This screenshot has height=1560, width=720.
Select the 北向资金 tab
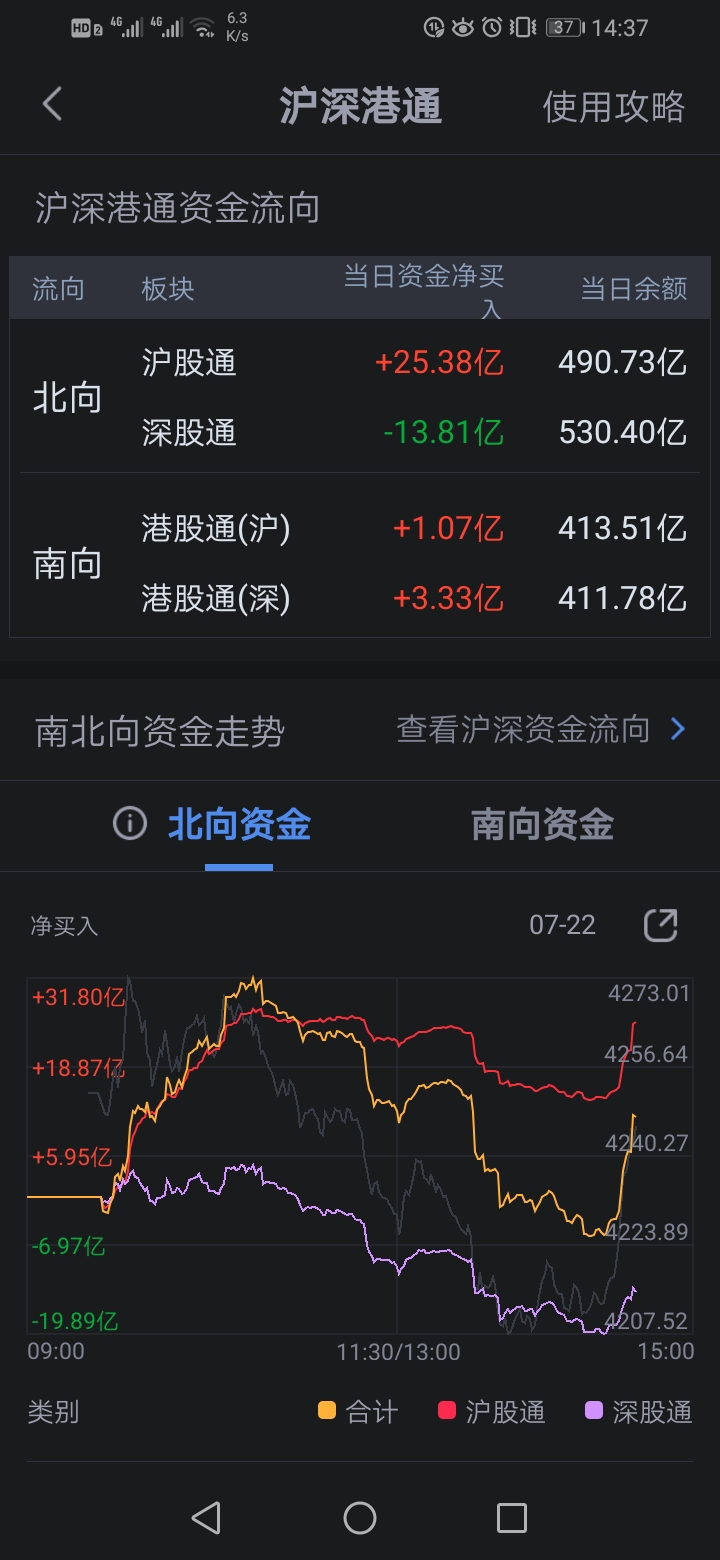(239, 825)
